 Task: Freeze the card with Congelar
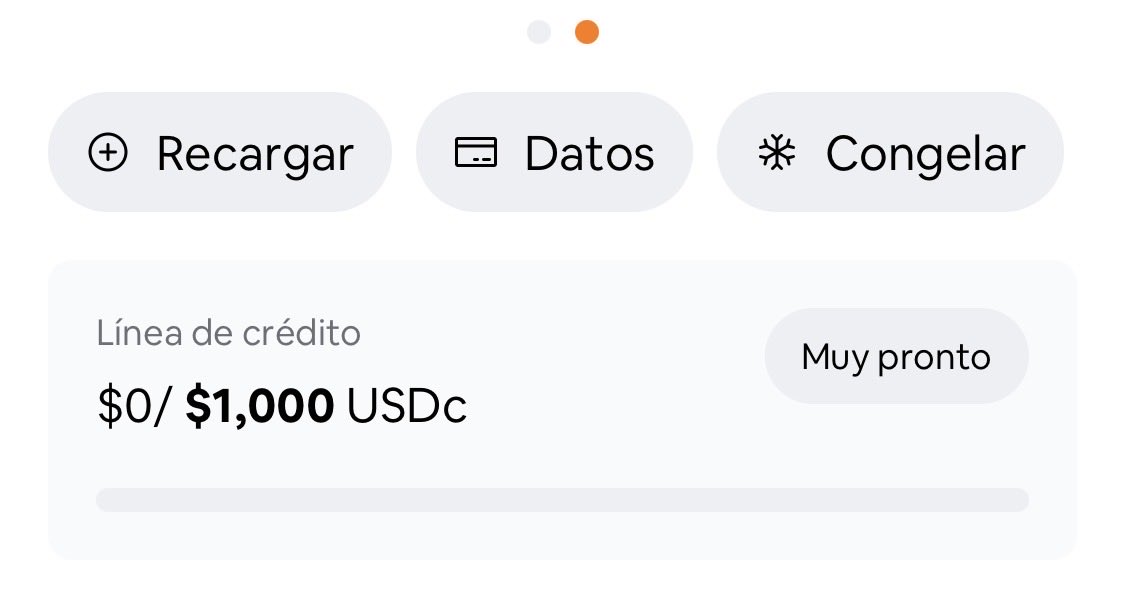tap(890, 153)
